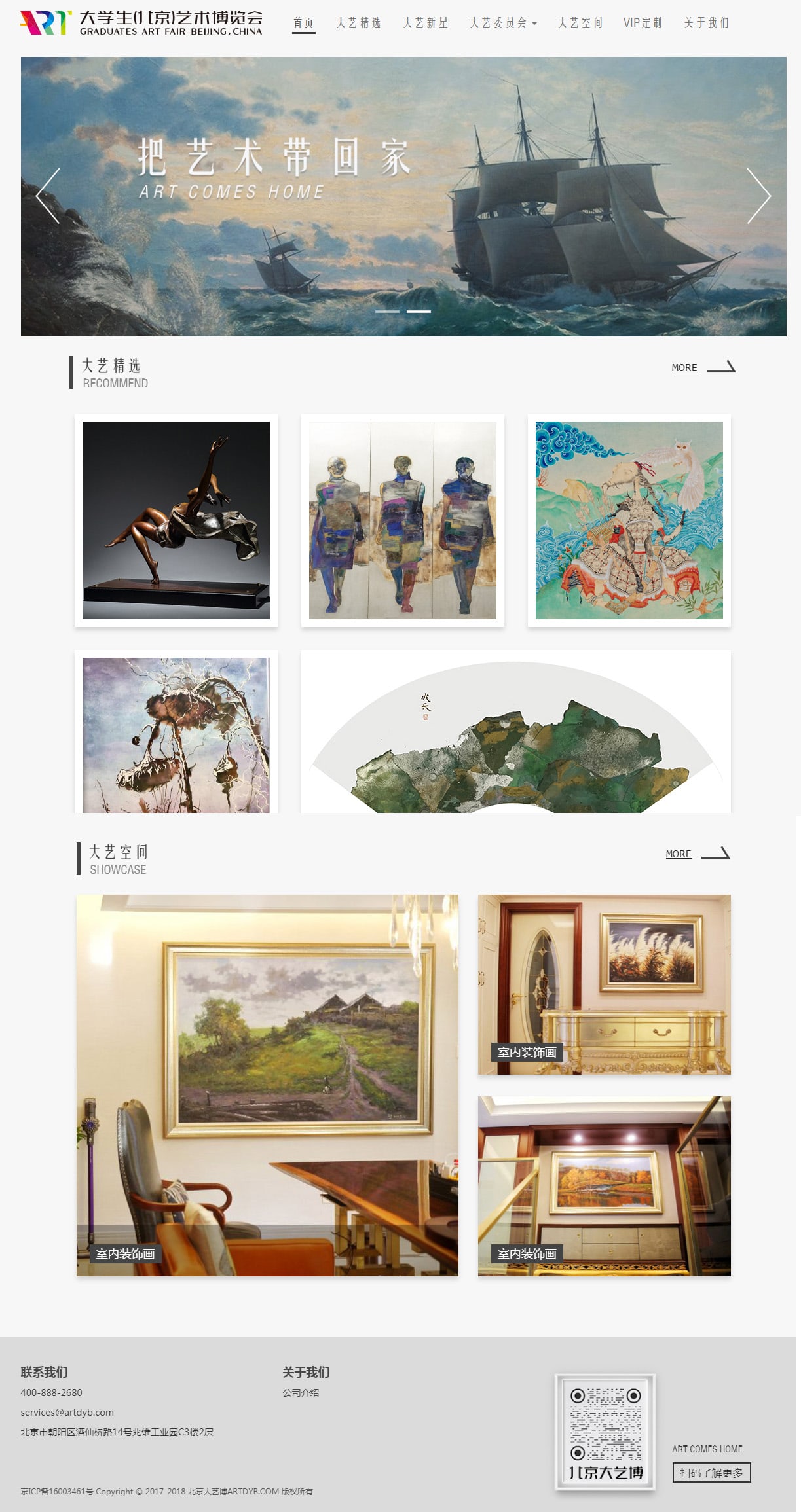Viewport: 801px width, 1512px height.
Task: Go to 大艺精选 in top menu
Action: coord(358,23)
